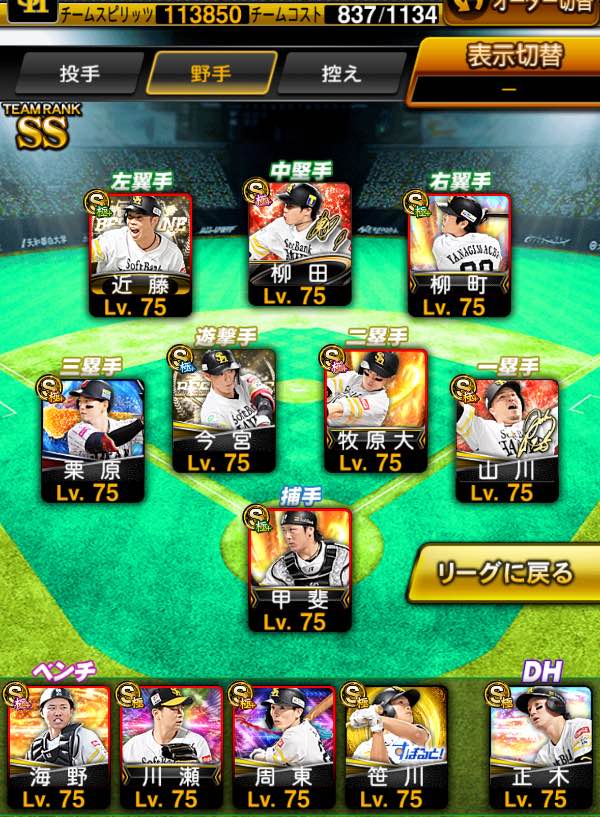Image resolution: width=600 pixels, height=817 pixels.
Task: Open center fielder 柳田's card
Action: 299,244
